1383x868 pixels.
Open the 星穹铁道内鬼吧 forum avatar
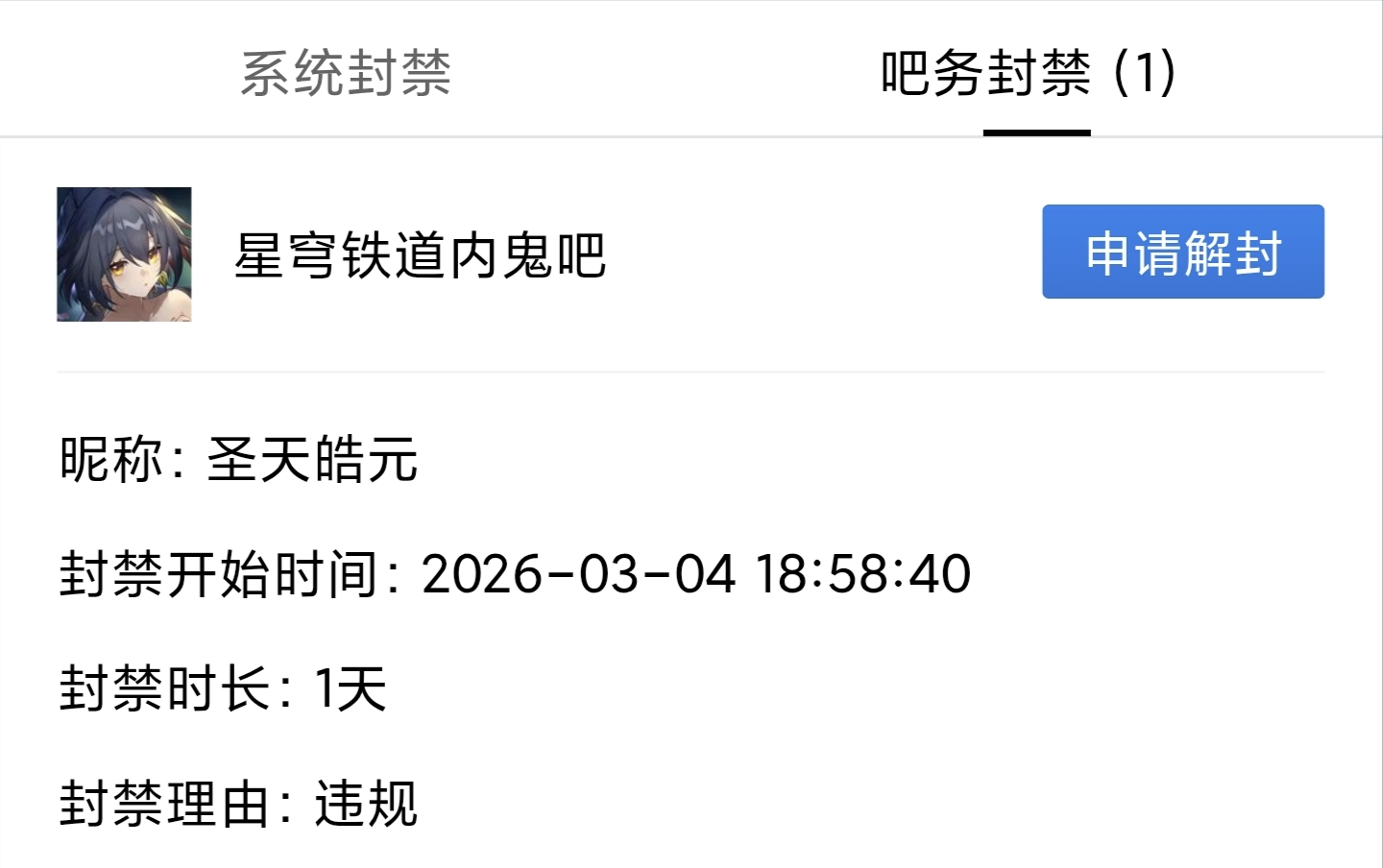124,254
